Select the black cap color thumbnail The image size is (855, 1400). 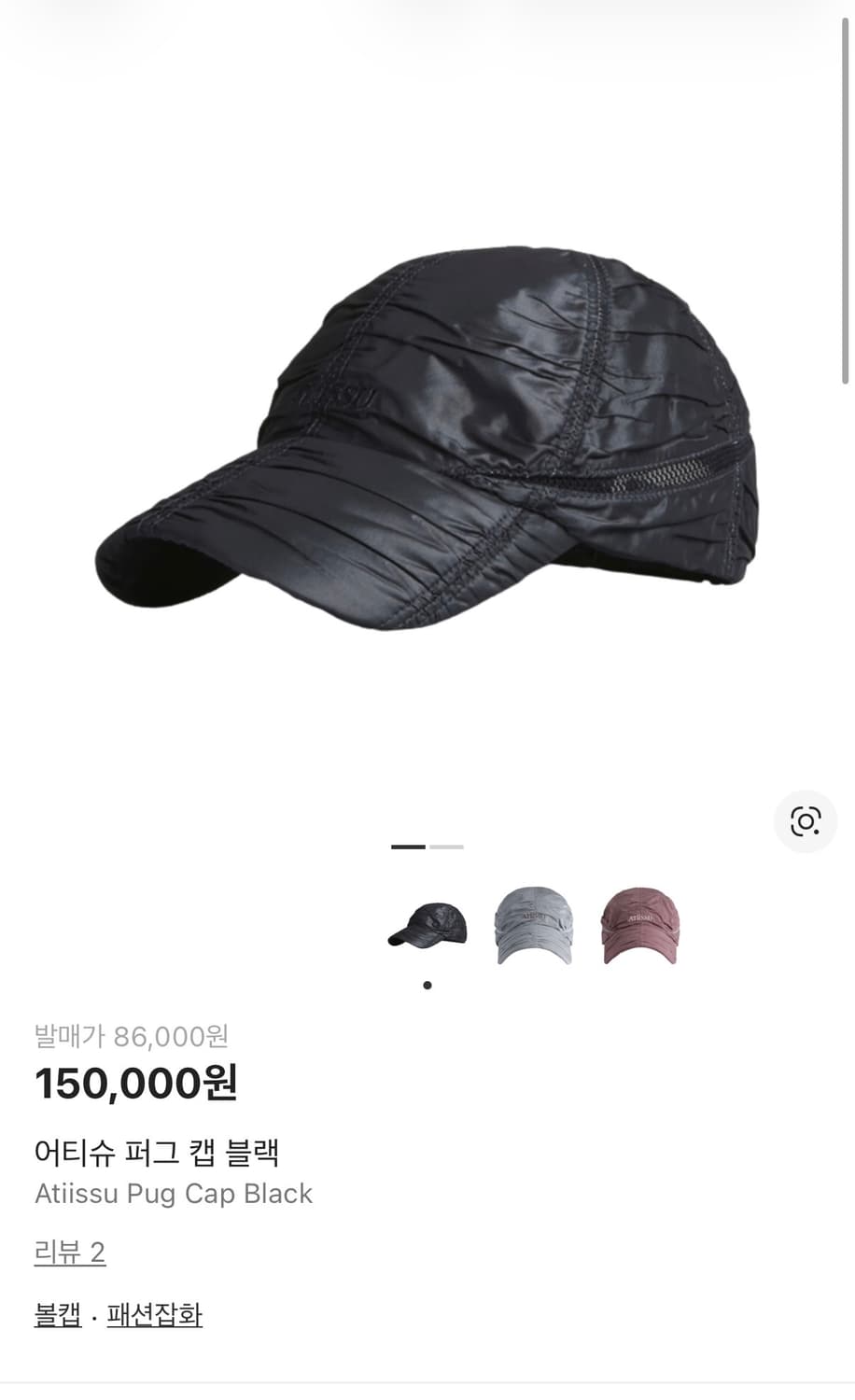pyautogui.click(x=427, y=925)
